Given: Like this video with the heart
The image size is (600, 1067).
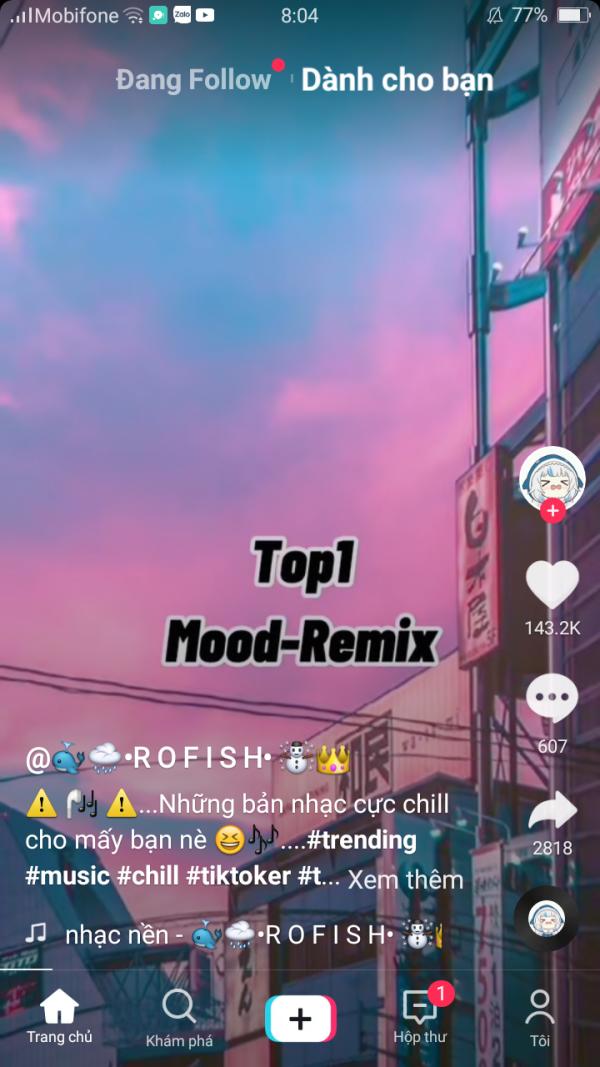Looking at the screenshot, I should coord(552,585).
